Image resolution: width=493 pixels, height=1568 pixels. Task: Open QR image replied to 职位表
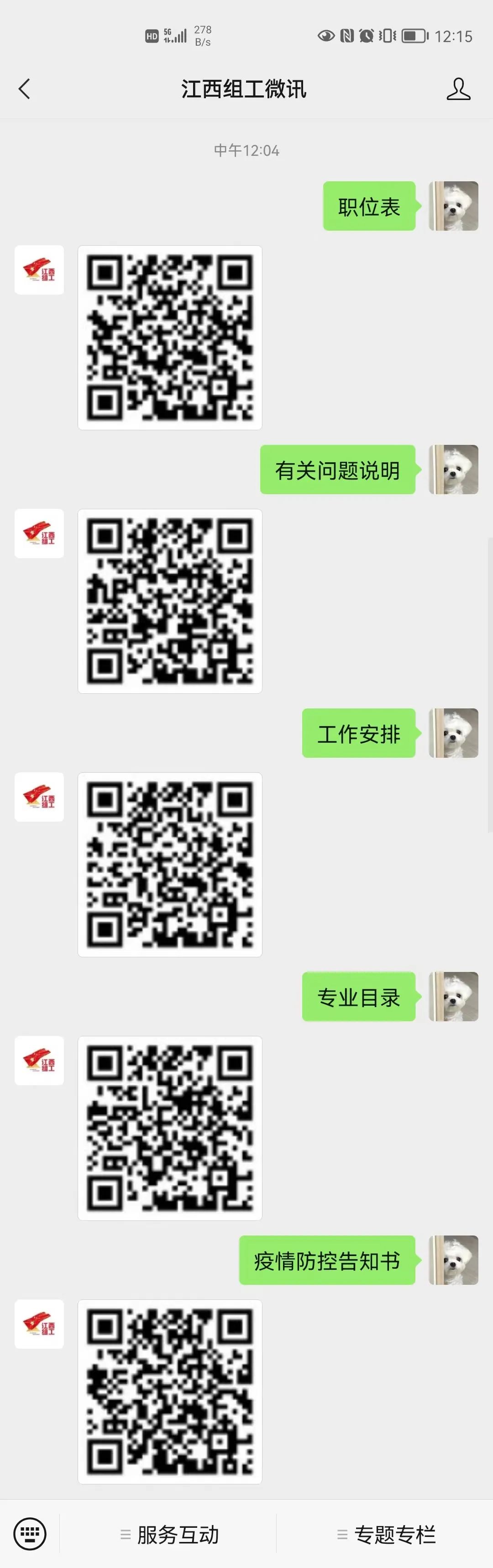[170, 338]
